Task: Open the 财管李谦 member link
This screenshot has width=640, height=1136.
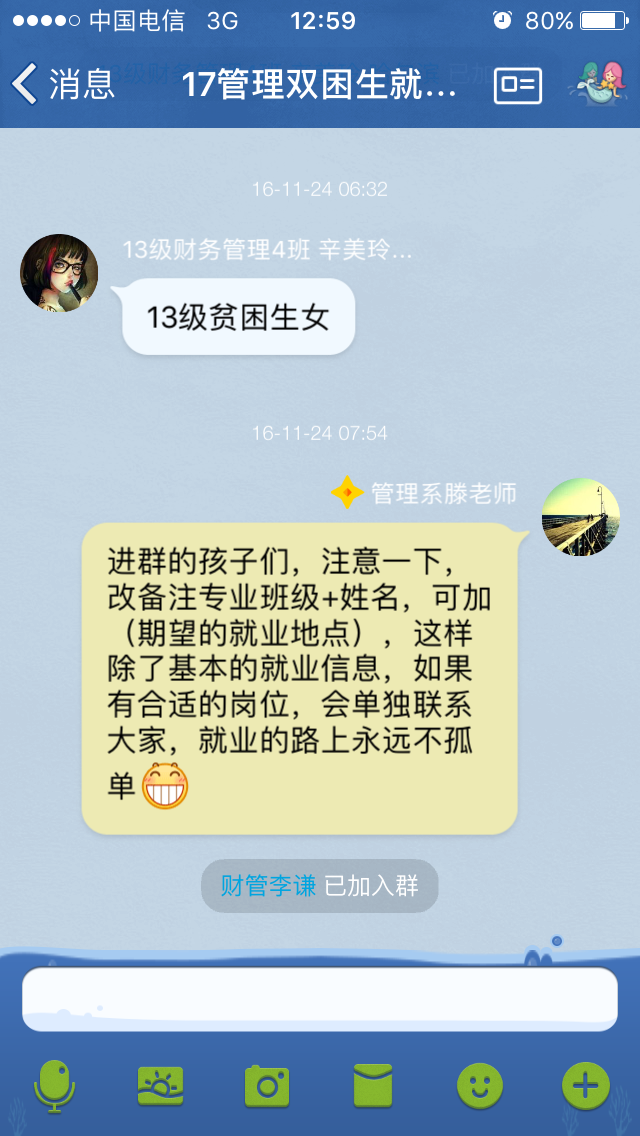Action: (x=268, y=886)
